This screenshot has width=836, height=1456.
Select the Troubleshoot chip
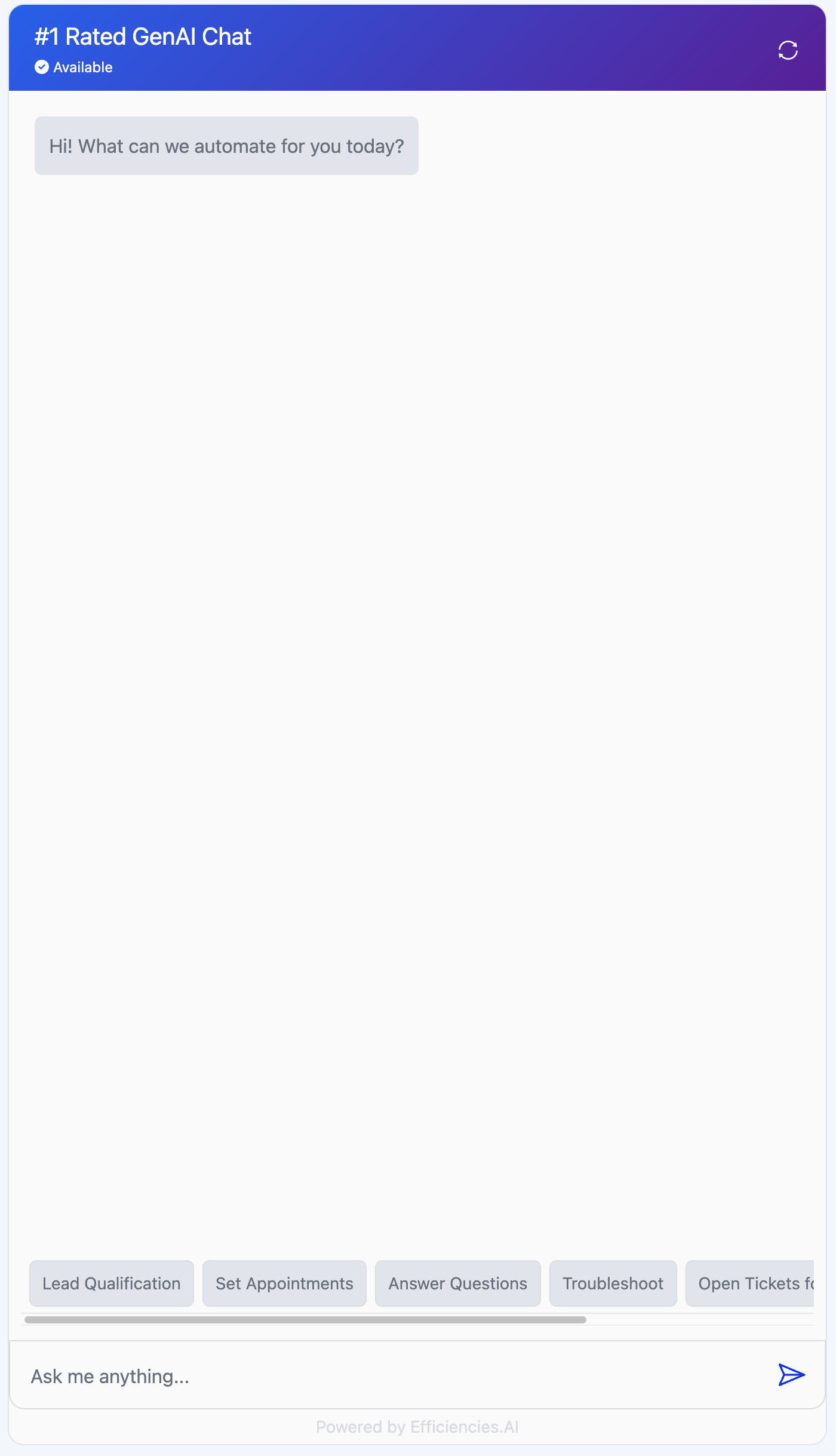tap(613, 1283)
